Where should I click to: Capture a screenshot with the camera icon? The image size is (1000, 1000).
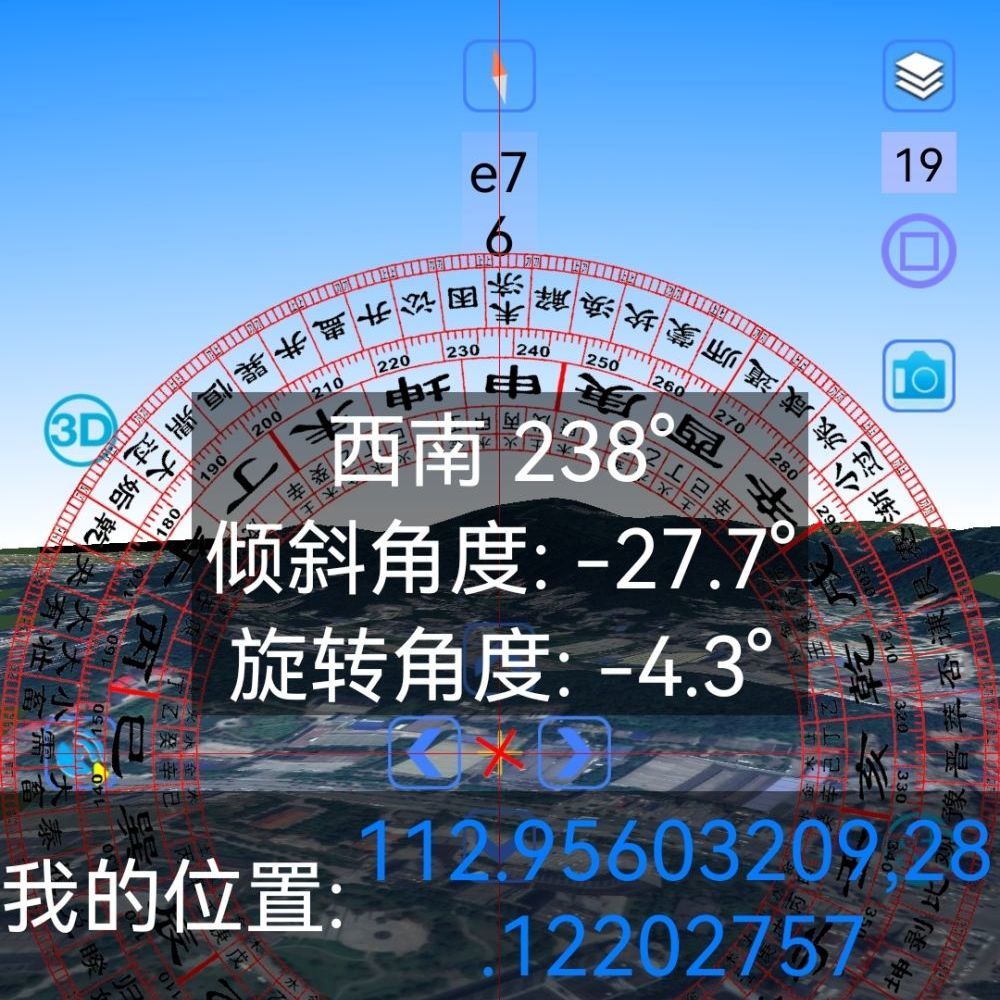click(918, 376)
